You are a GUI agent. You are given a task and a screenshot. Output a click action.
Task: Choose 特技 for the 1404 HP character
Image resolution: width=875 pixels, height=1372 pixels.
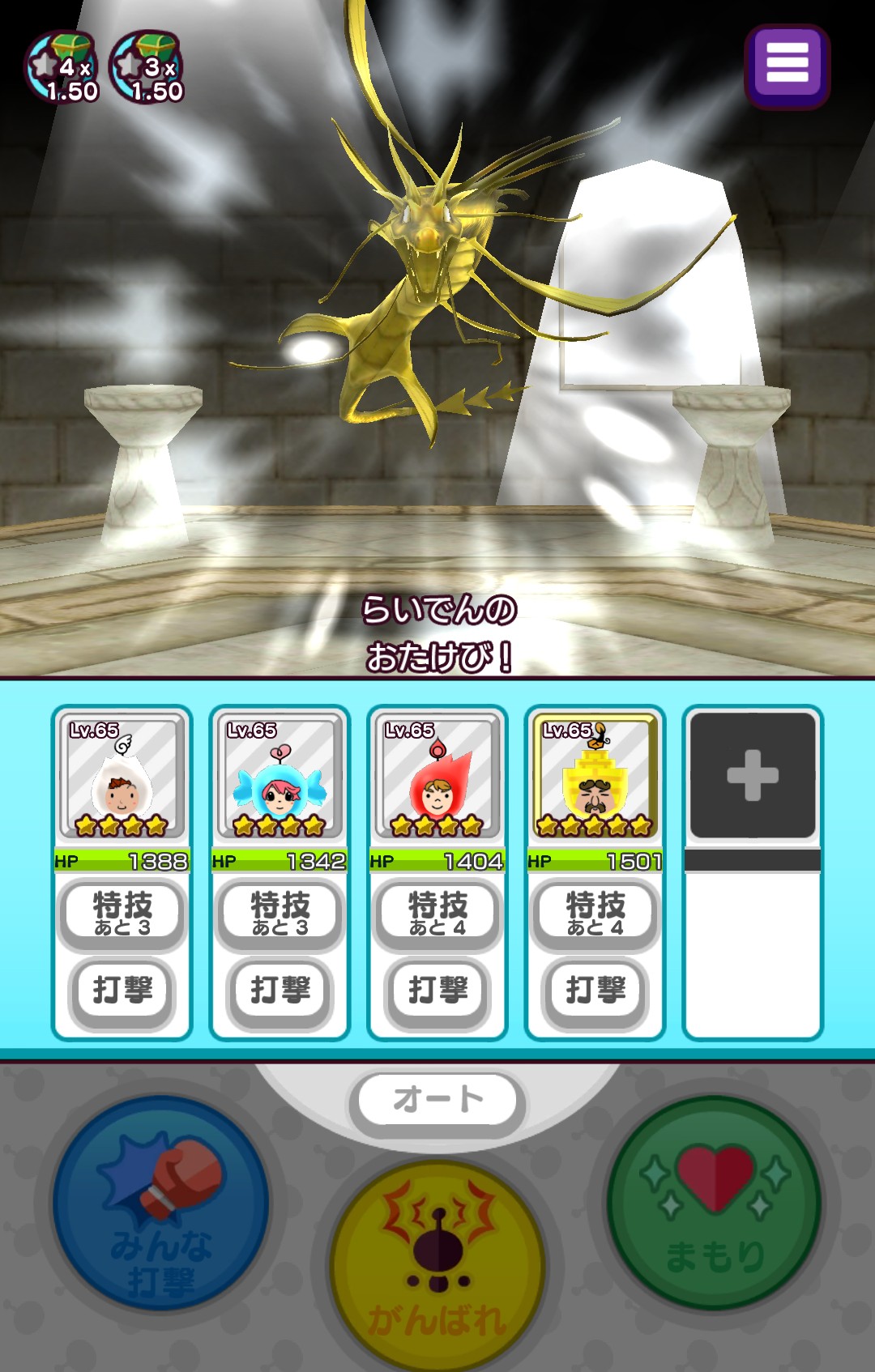tap(437, 913)
